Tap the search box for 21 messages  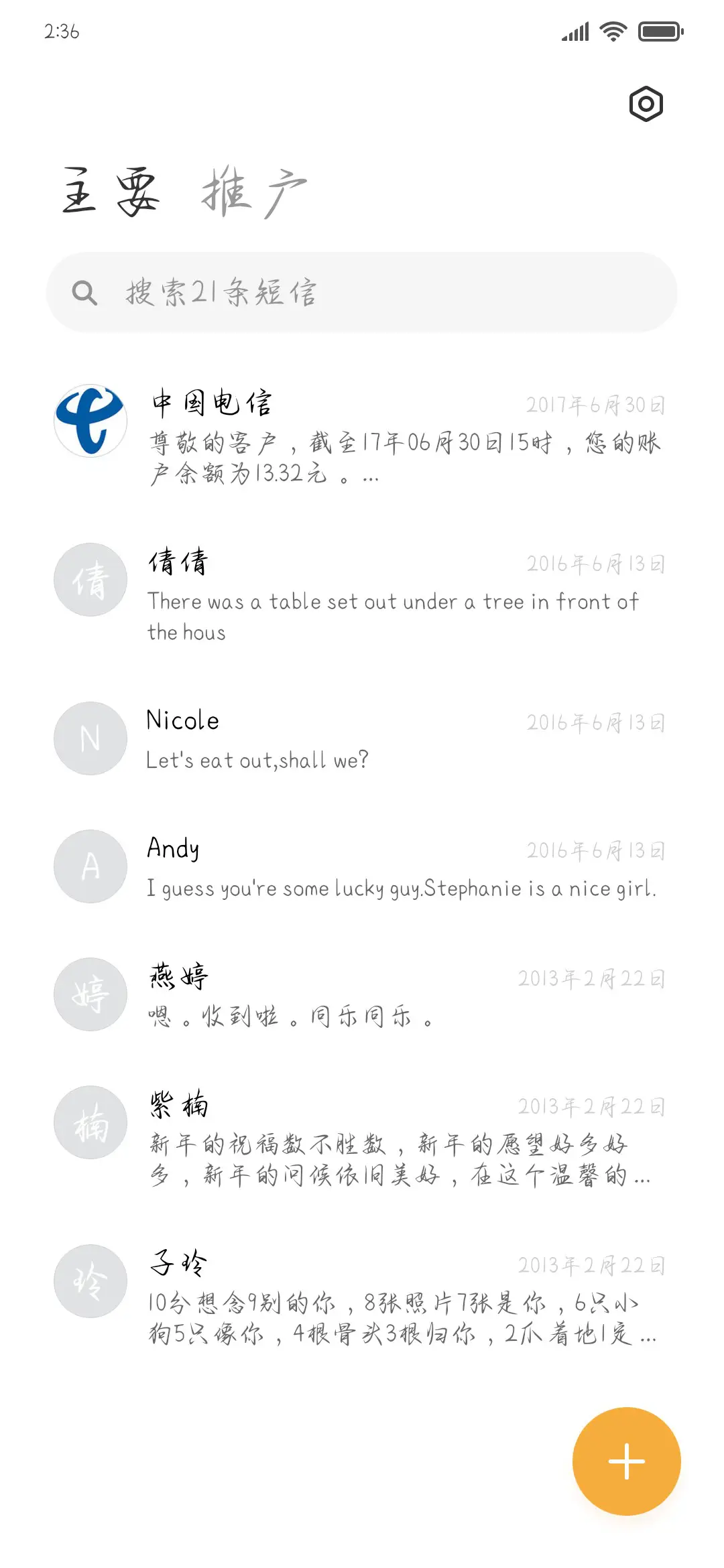[362, 292]
